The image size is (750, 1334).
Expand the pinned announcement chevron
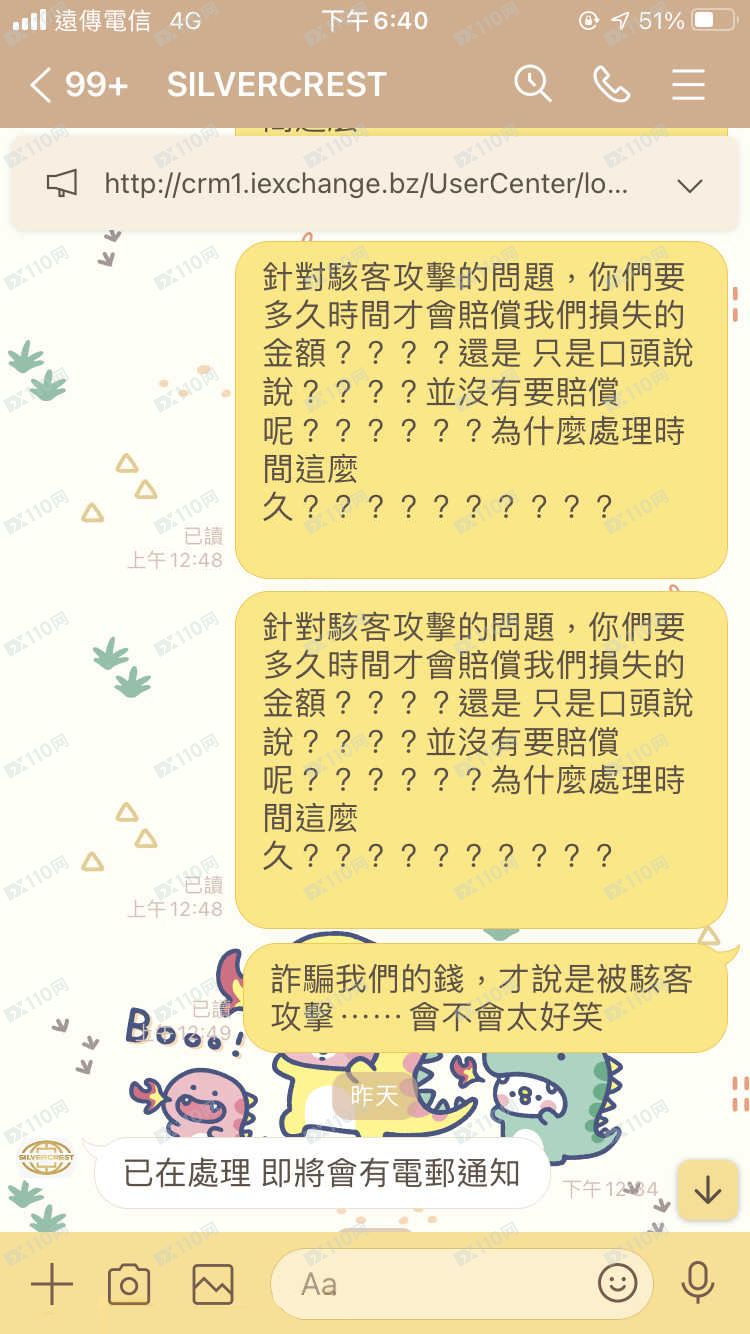[690, 185]
